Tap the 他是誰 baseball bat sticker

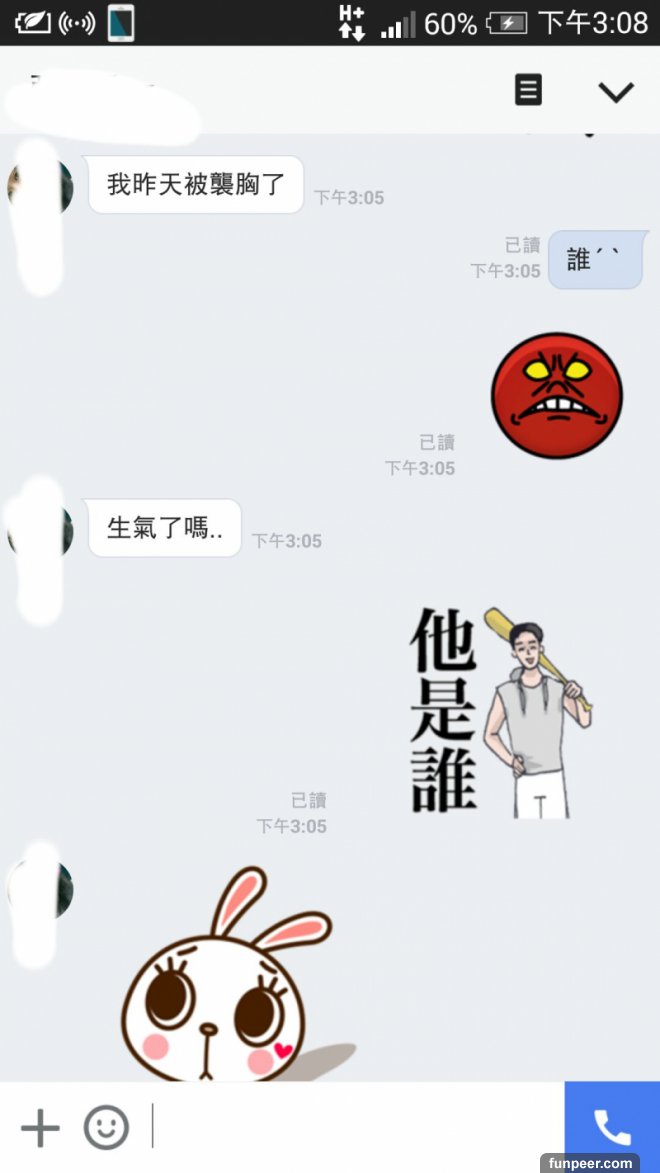coord(500,711)
